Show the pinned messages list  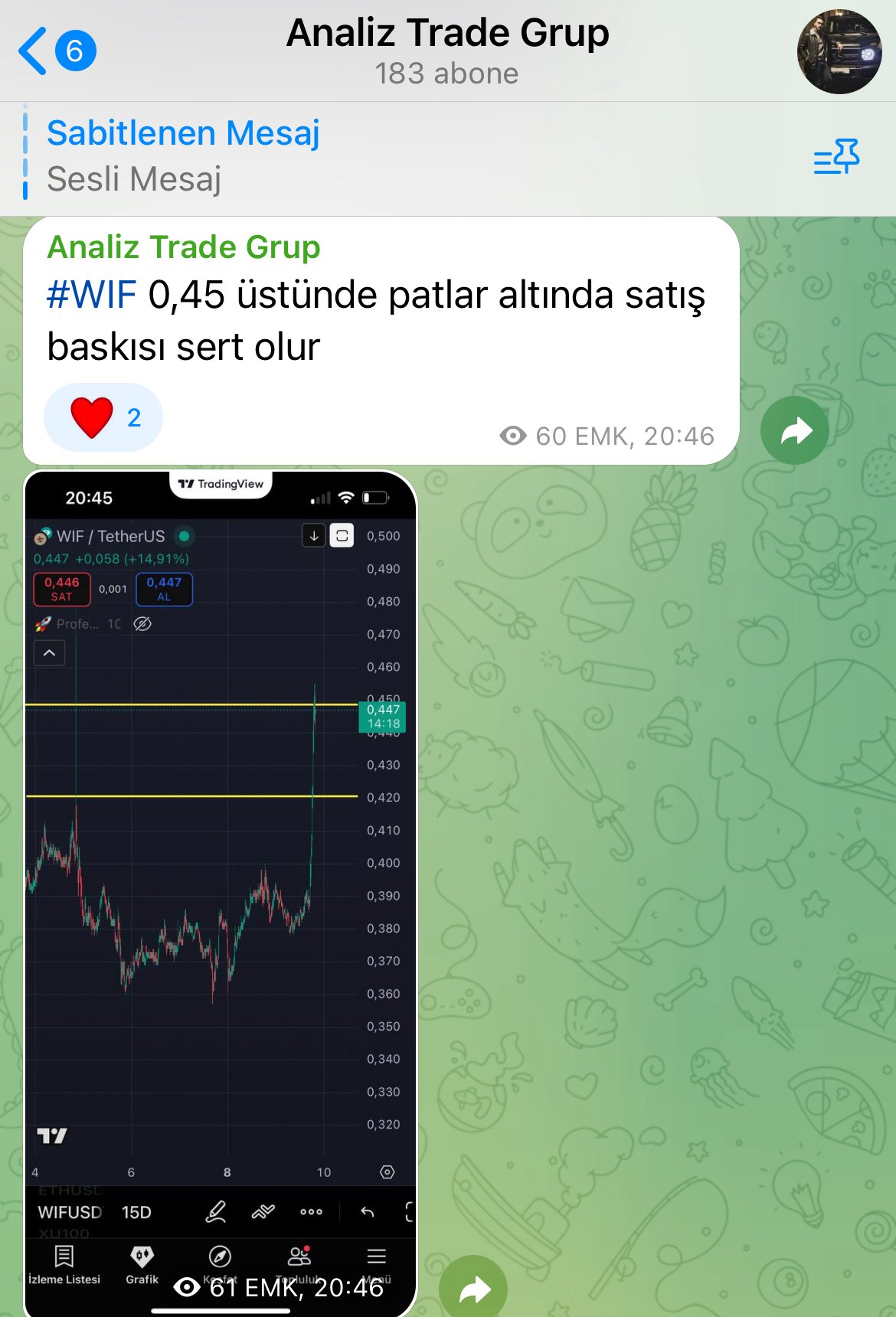836,156
